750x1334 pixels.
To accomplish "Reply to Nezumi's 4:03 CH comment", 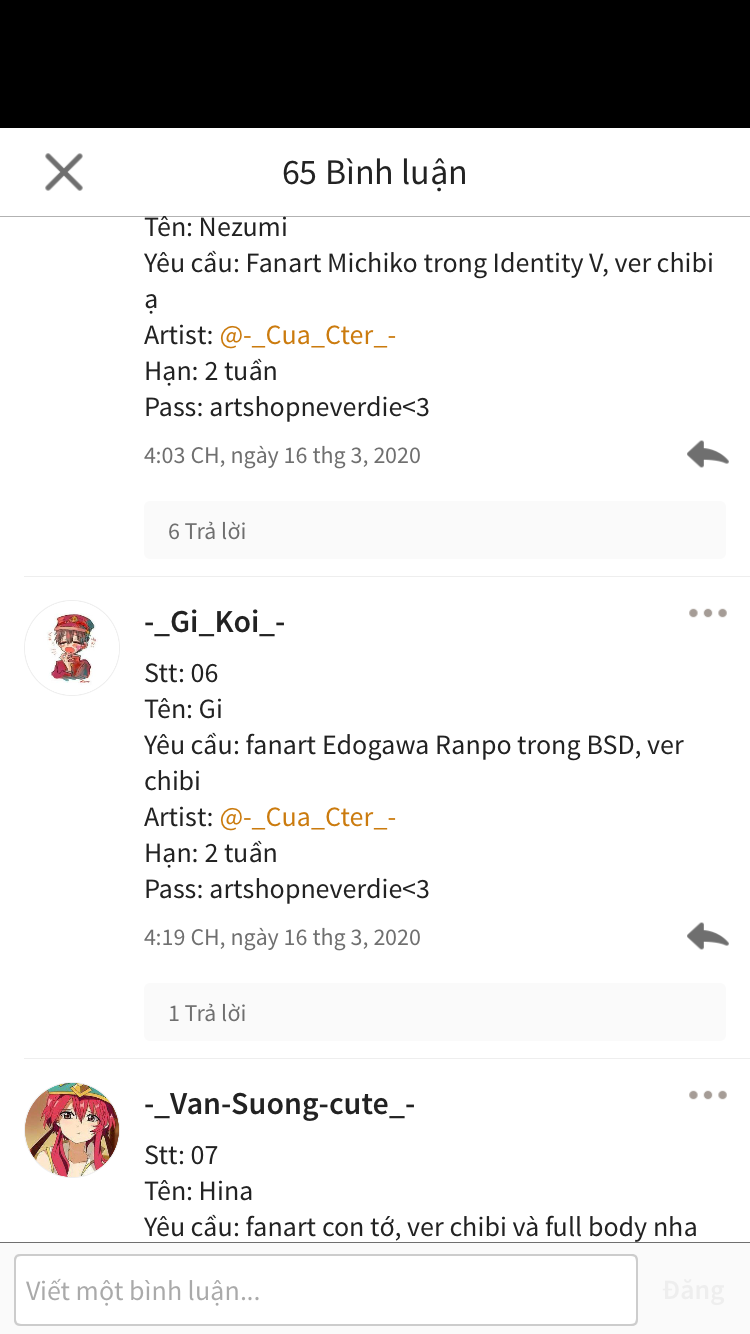I will [x=707, y=455].
